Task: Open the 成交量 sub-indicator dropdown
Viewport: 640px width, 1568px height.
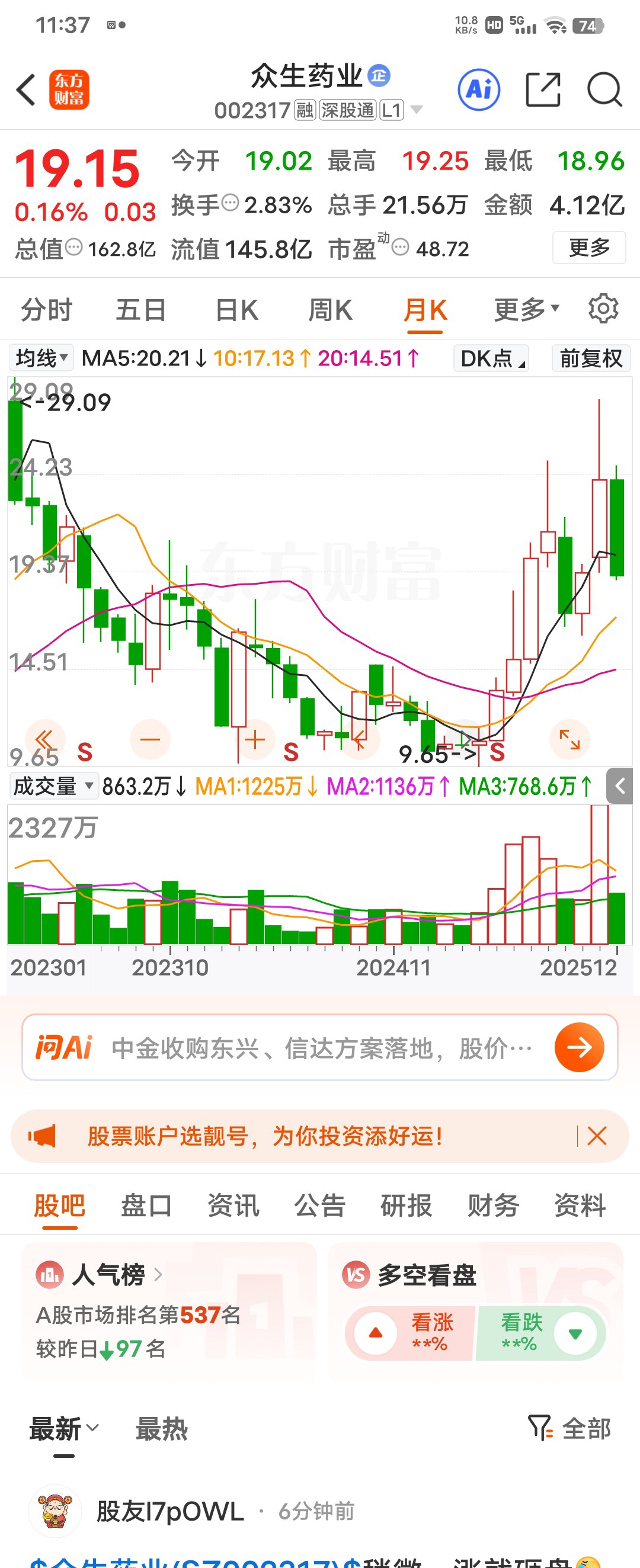Action: [x=53, y=786]
